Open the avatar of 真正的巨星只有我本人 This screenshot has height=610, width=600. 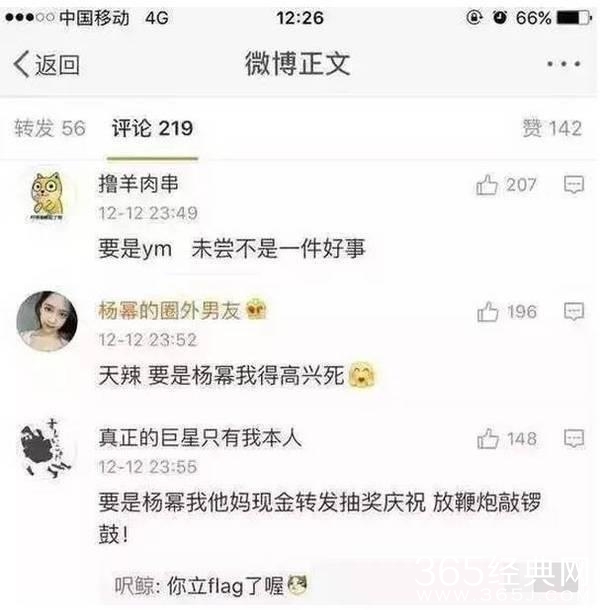click(47, 448)
